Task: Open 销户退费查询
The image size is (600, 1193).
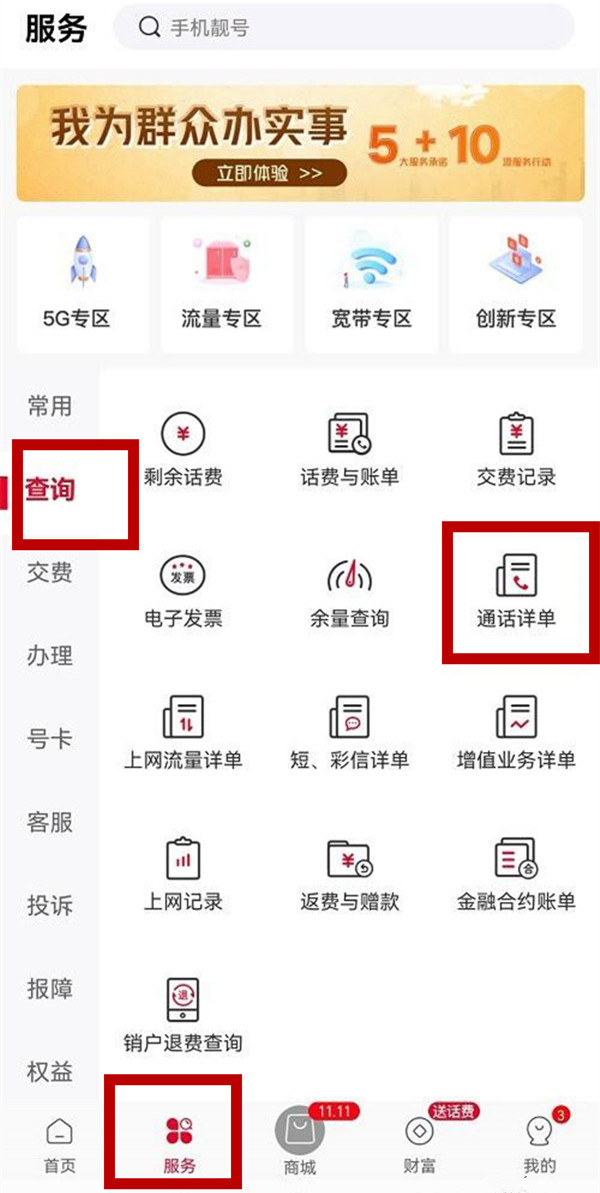Action: tap(183, 1016)
